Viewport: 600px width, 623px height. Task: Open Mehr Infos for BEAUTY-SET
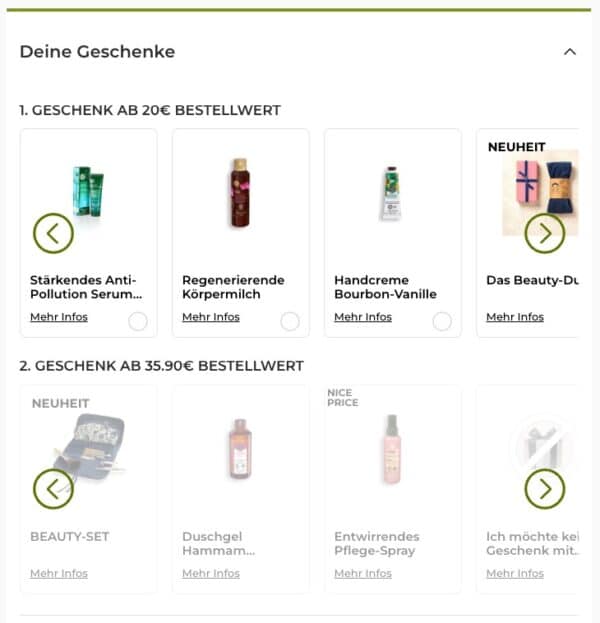(59, 573)
